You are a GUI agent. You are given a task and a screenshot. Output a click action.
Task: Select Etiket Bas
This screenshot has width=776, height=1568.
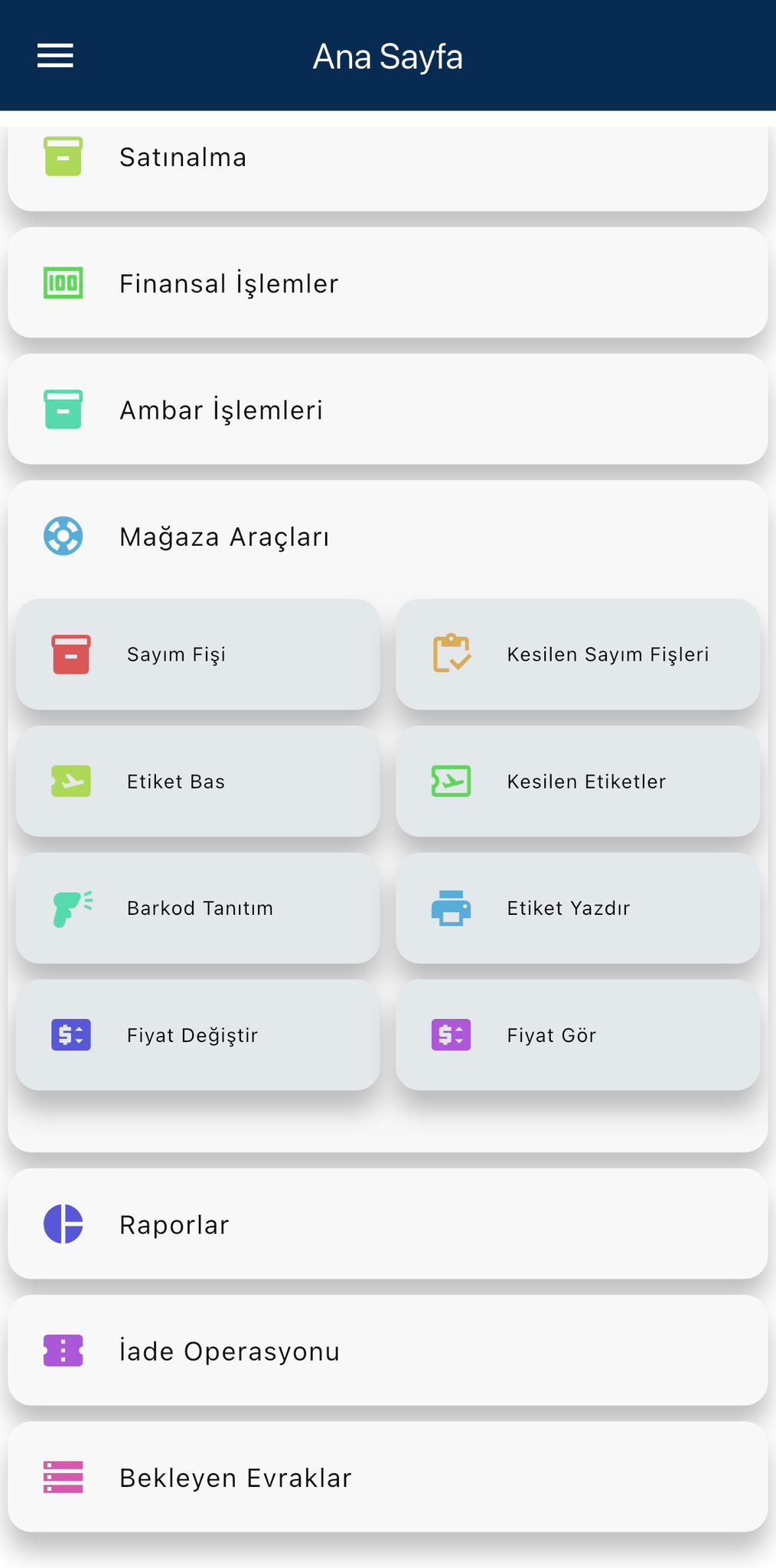coord(197,782)
